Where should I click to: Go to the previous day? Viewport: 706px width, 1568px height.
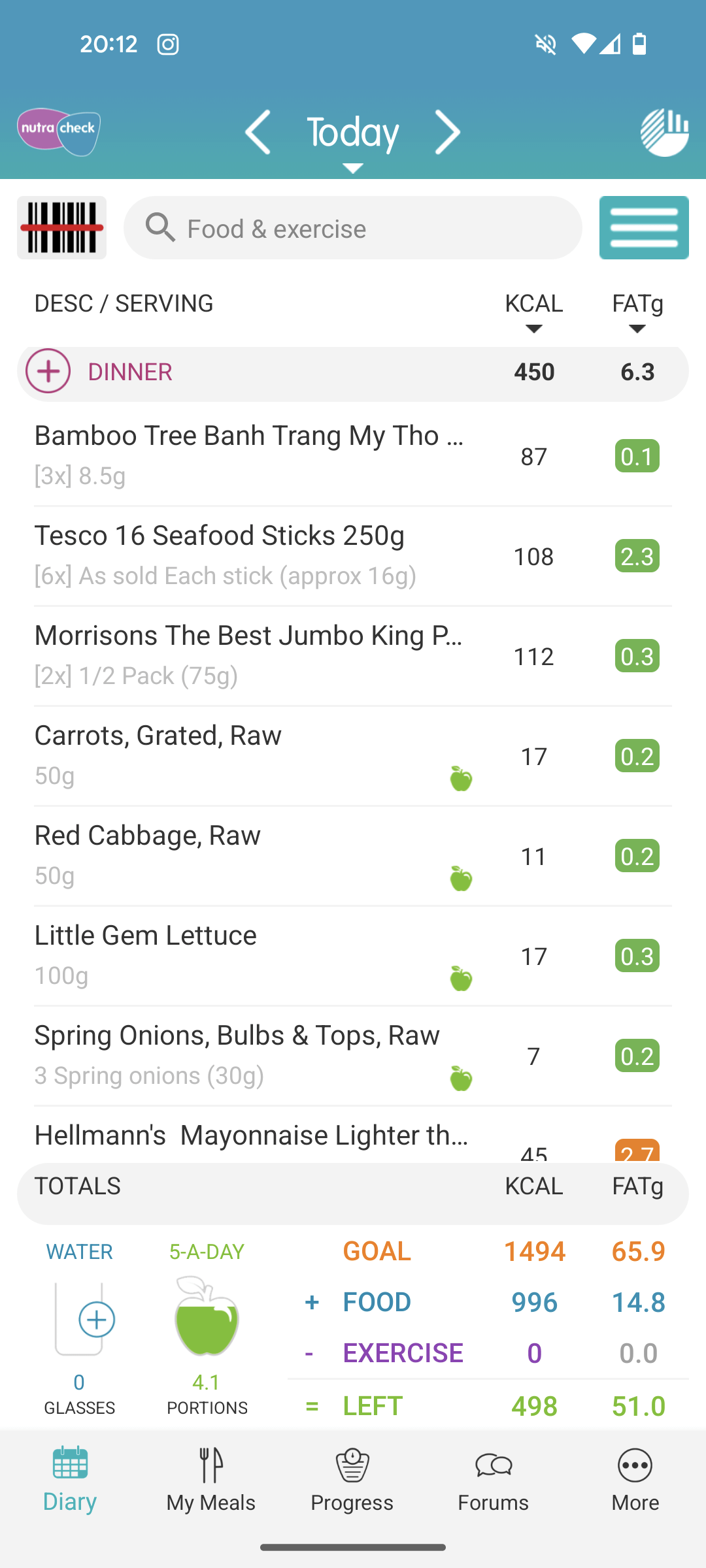coord(258,132)
